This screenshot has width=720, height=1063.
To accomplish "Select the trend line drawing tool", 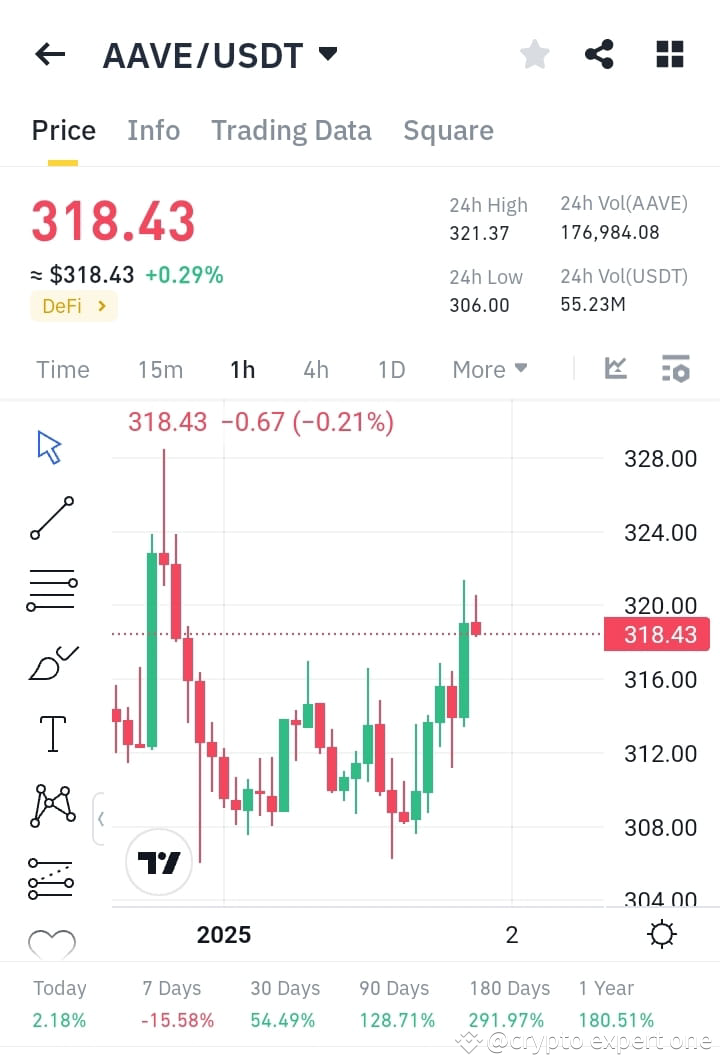I will coord(51,517).
